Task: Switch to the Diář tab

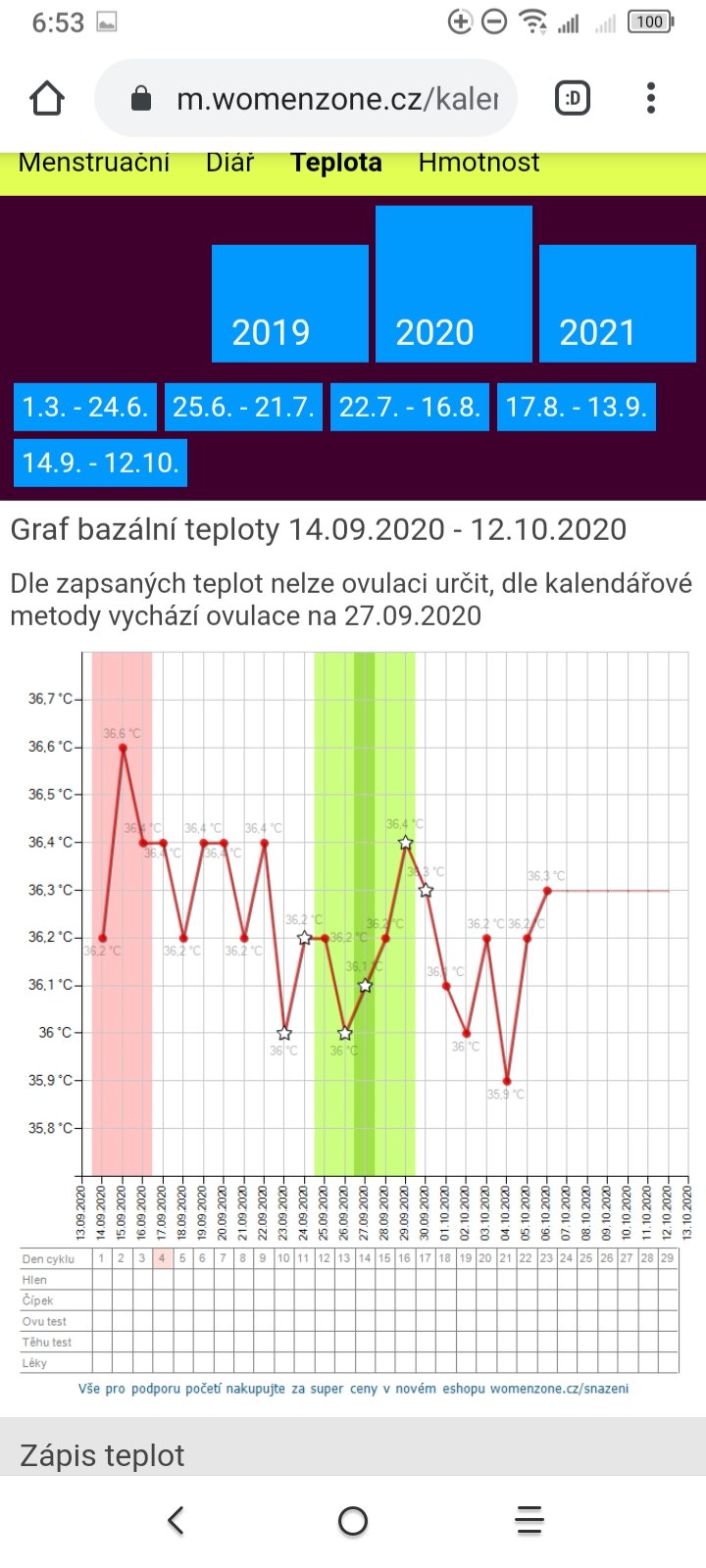Action: (x=229, y=163)
